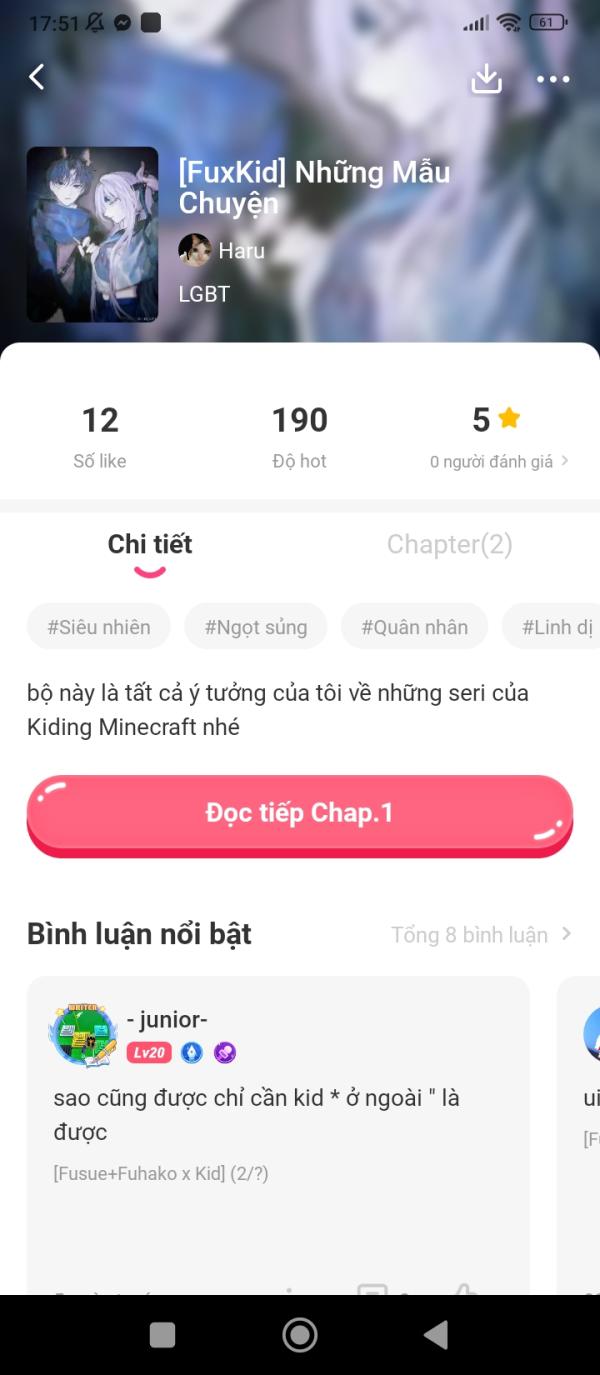Tap the system home button

[300, 1334]
